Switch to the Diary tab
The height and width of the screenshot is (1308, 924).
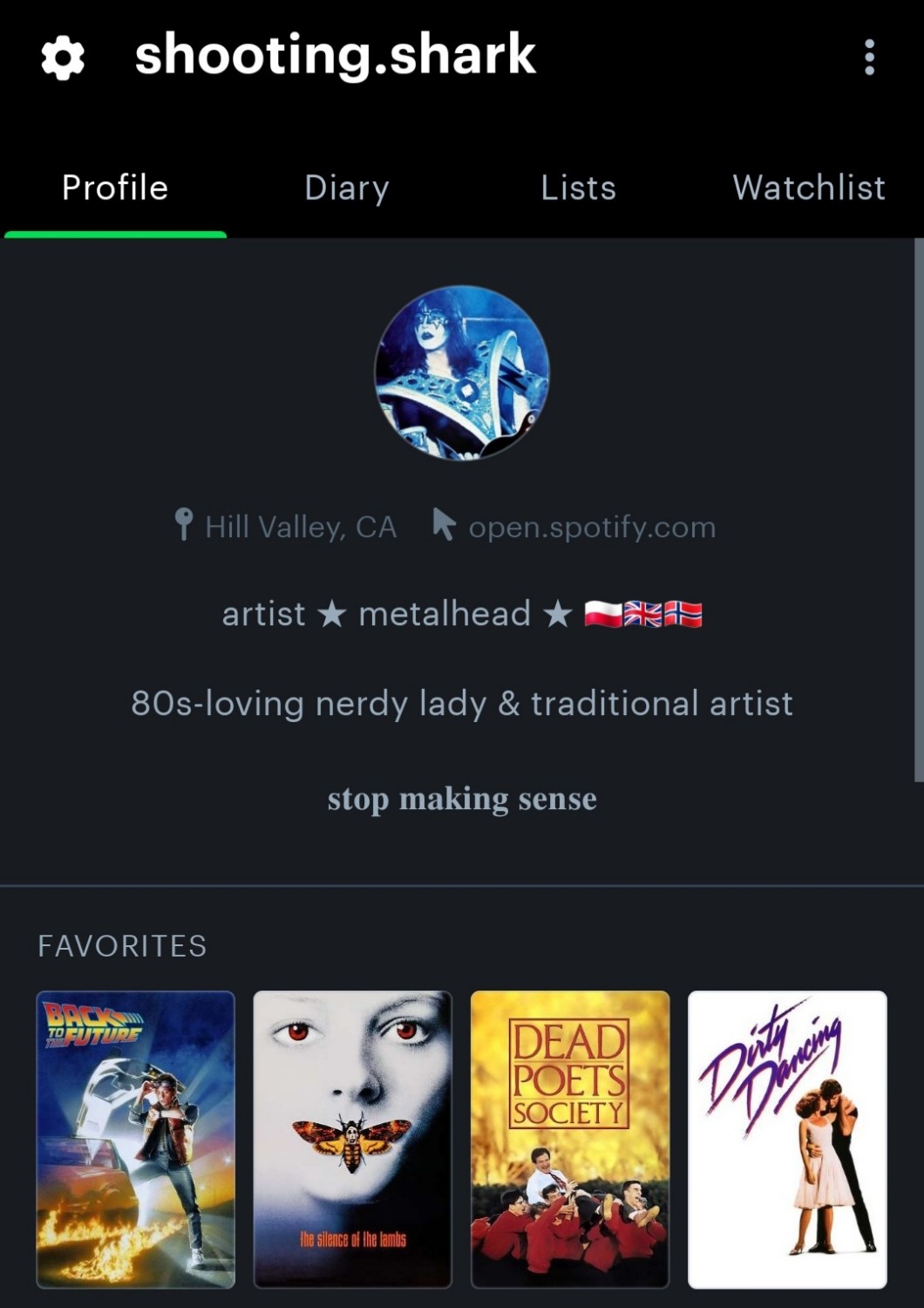[346, 188]
